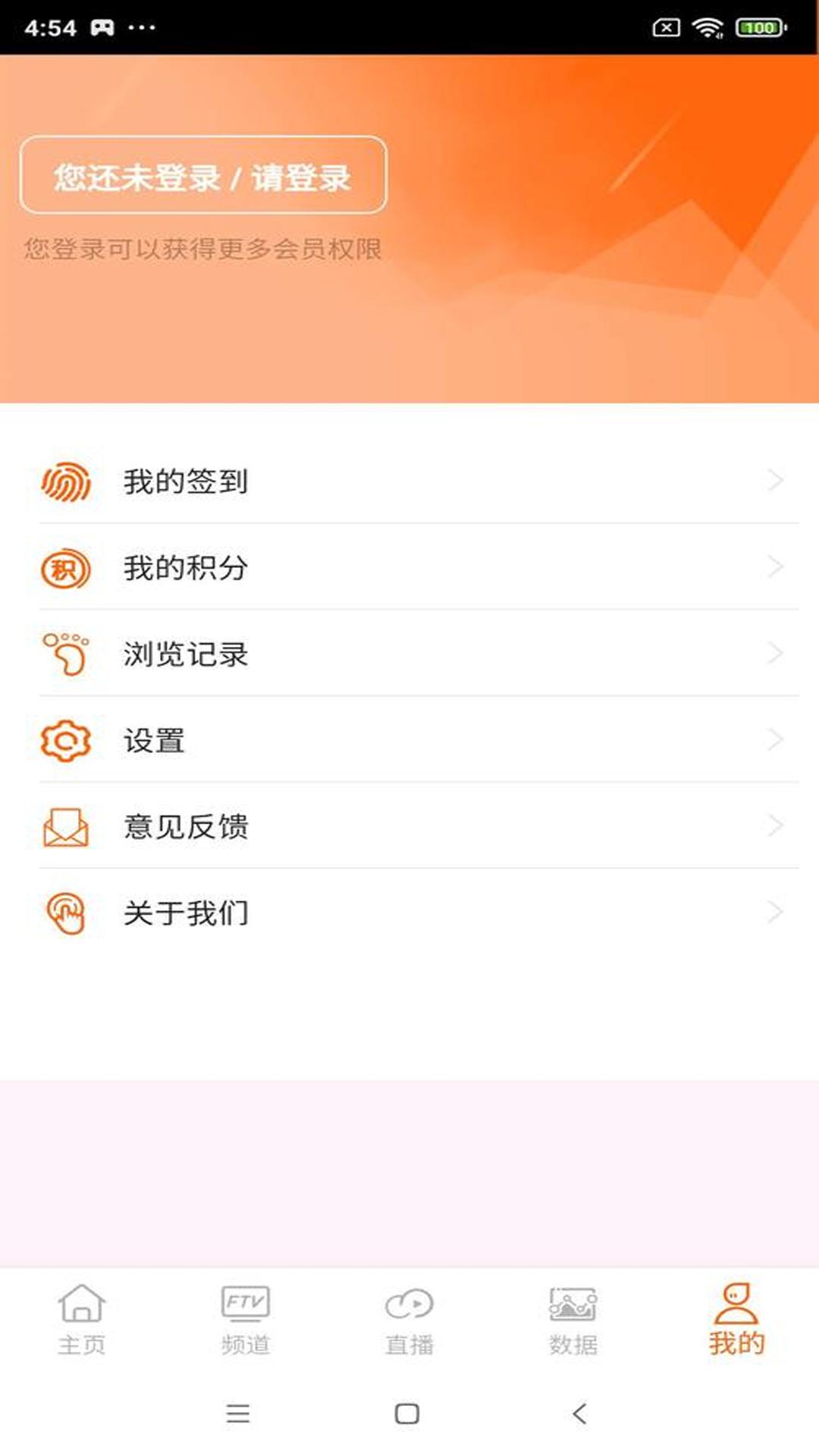The height and width of the screenshot is (1456, 819).
Task: Select the fingerprint check-in icon for 我的签到
Action: pos(67,481)
